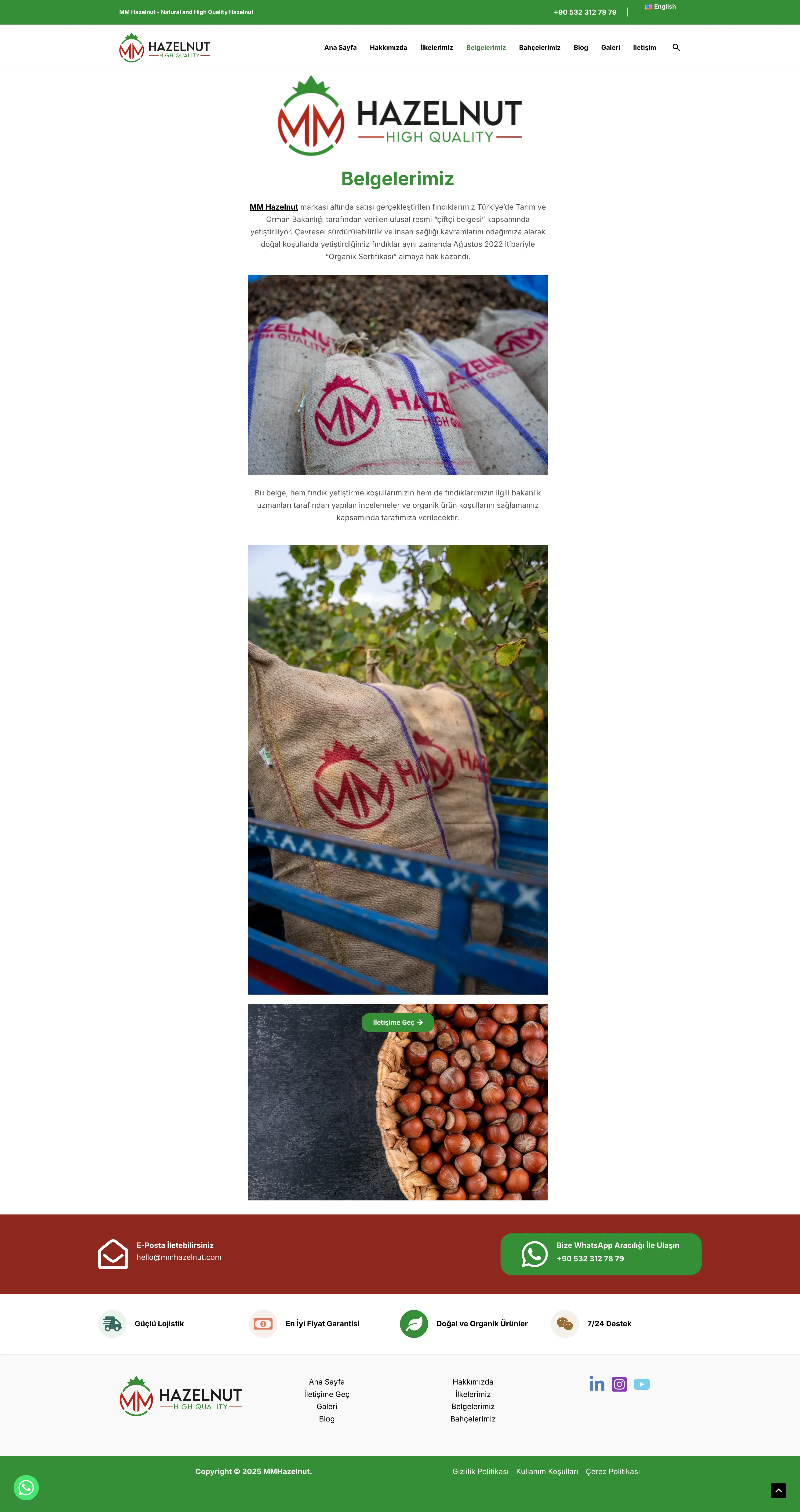Jump back to top with arrow button
Screen dimensions: 800x1512
[x=778, y=1490]
